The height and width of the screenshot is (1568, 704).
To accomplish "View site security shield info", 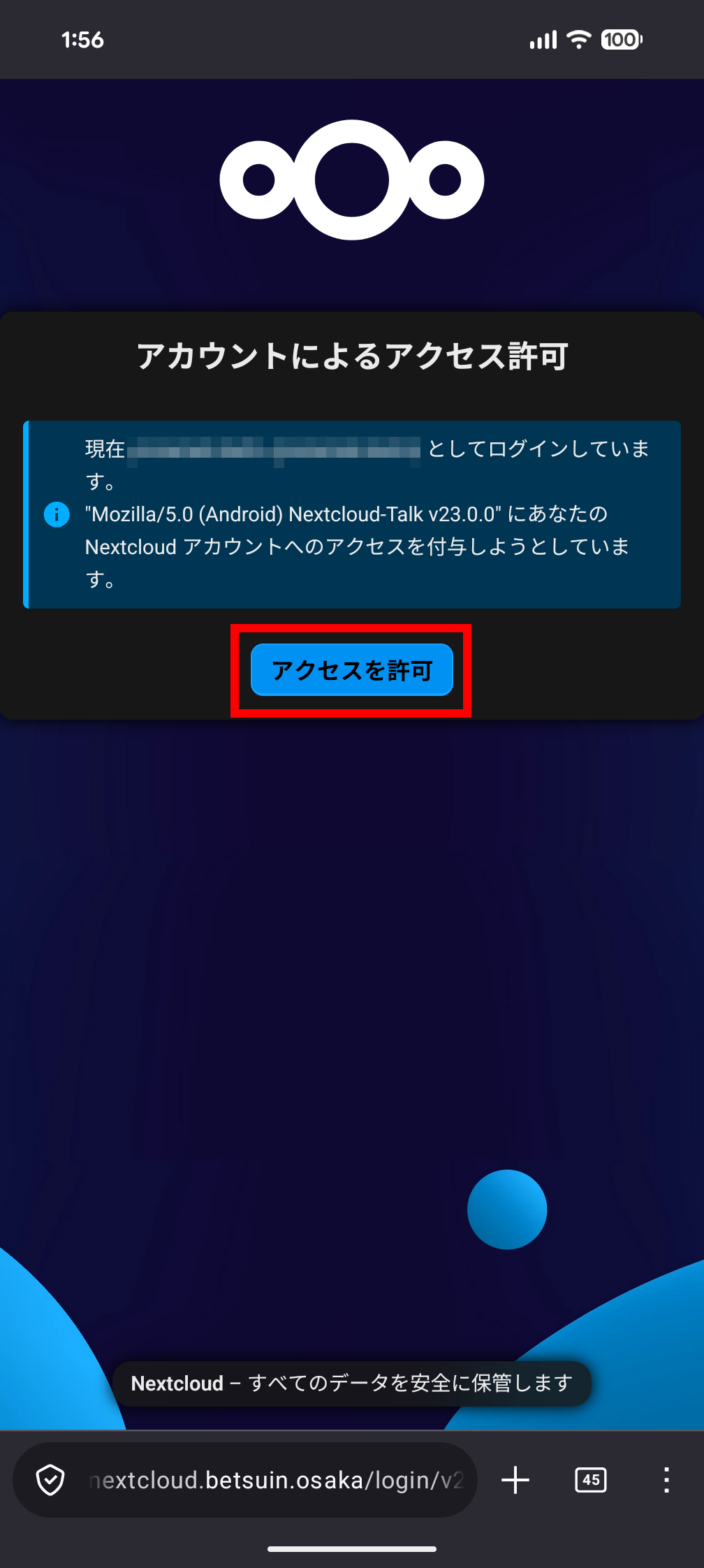I will tap(50, 1480).
